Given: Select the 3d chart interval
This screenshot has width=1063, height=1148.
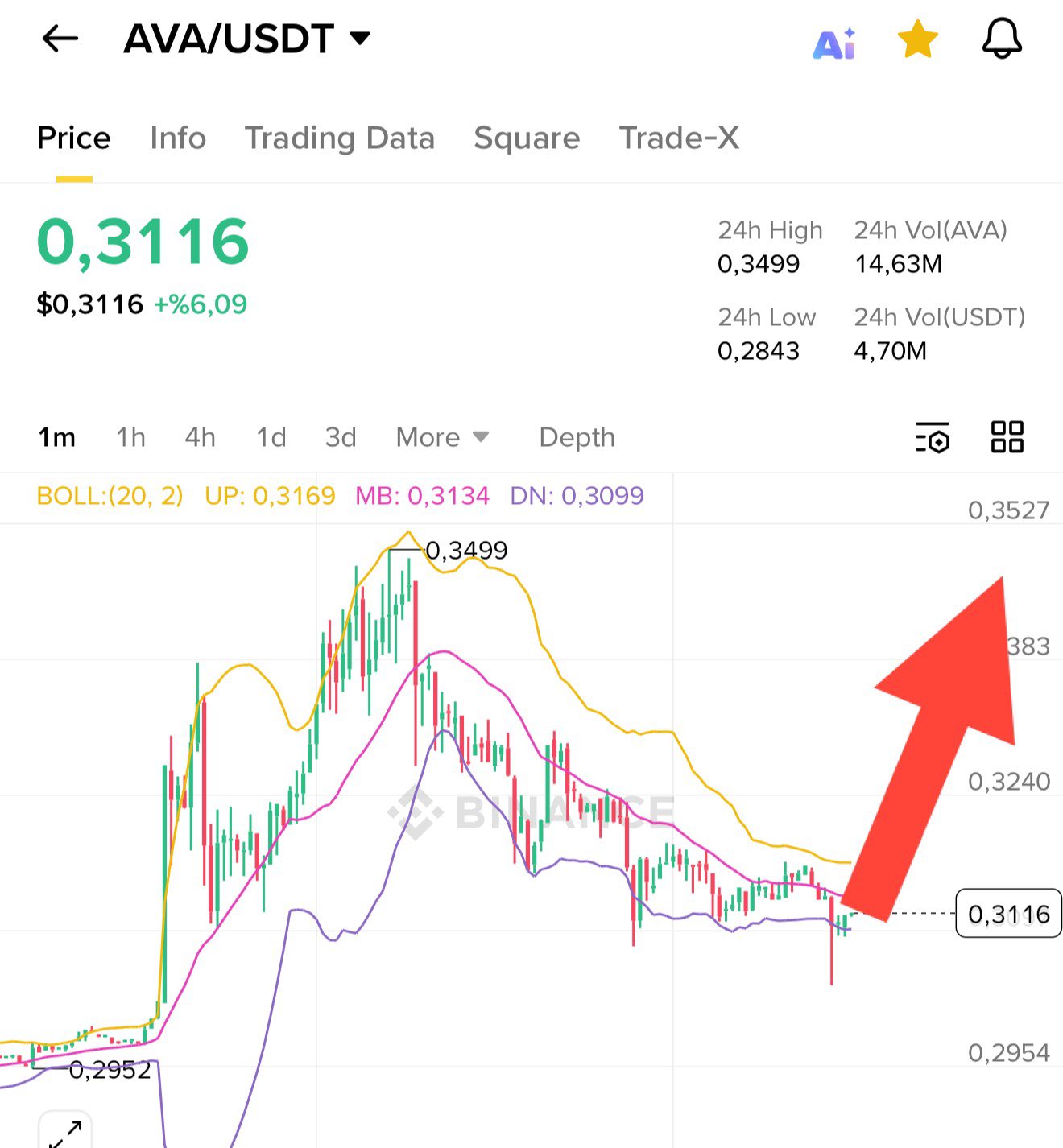Looking at the screenshot, I should point(341,437).
